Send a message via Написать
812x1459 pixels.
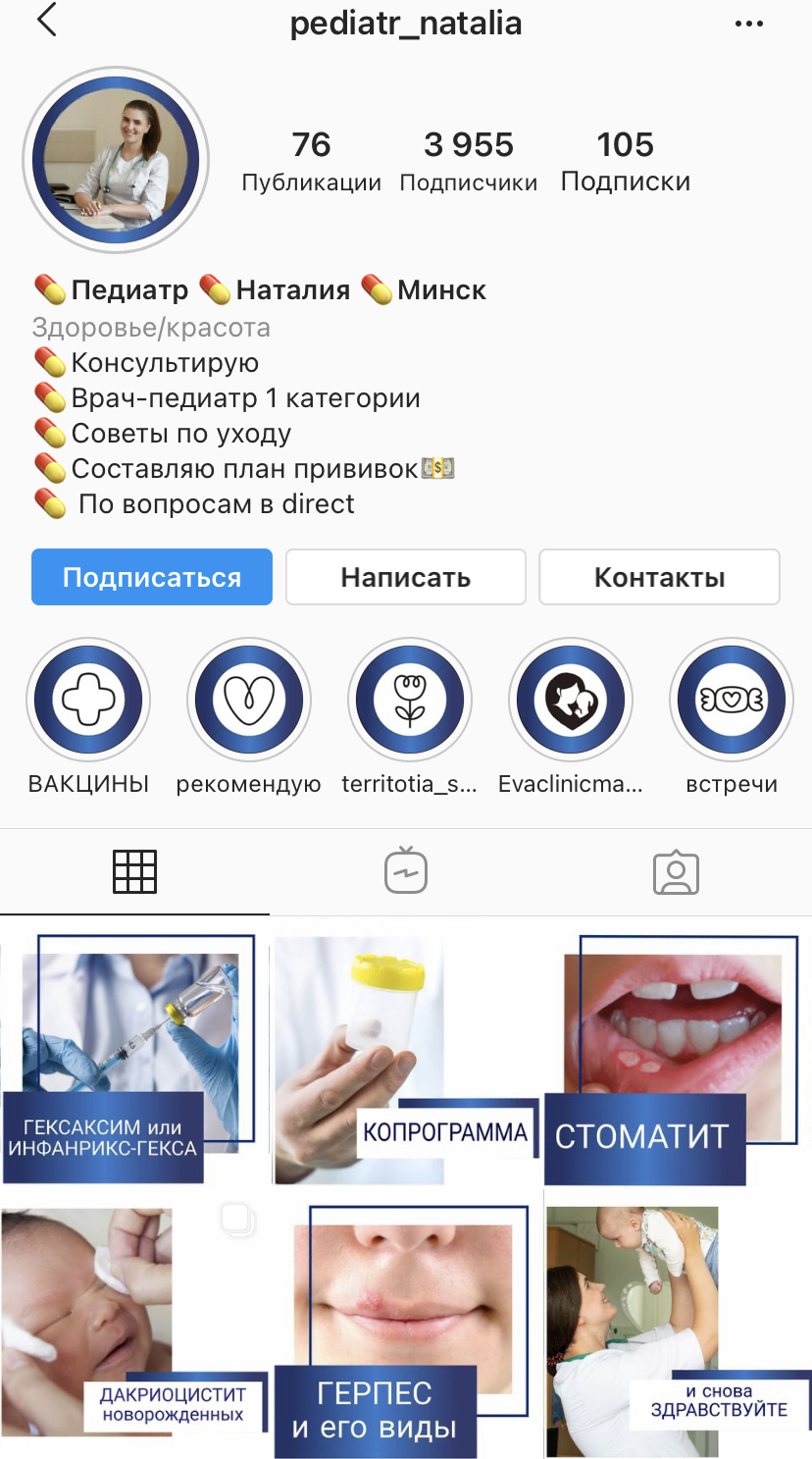click(x=405, y=577)
